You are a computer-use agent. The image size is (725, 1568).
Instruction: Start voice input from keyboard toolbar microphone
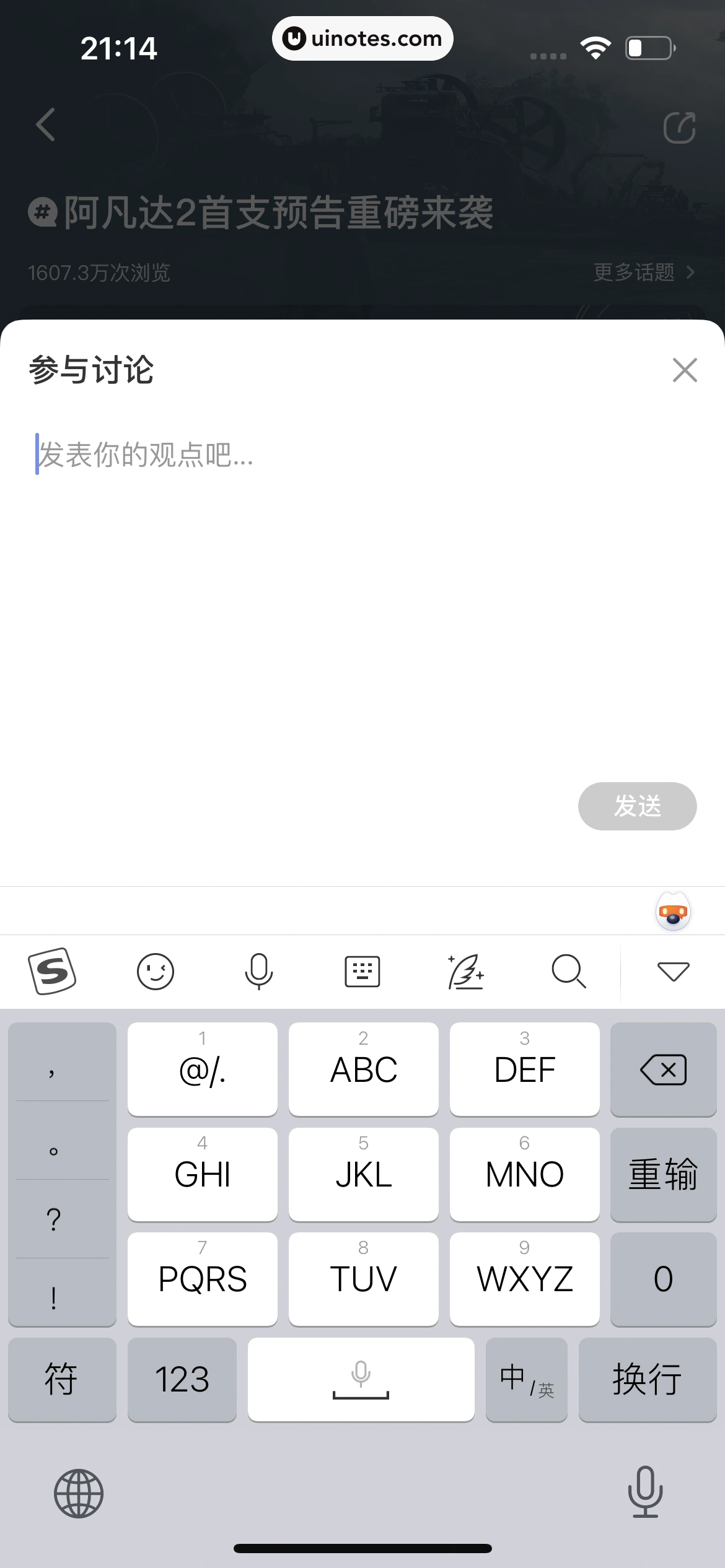(x=258, y=971)
